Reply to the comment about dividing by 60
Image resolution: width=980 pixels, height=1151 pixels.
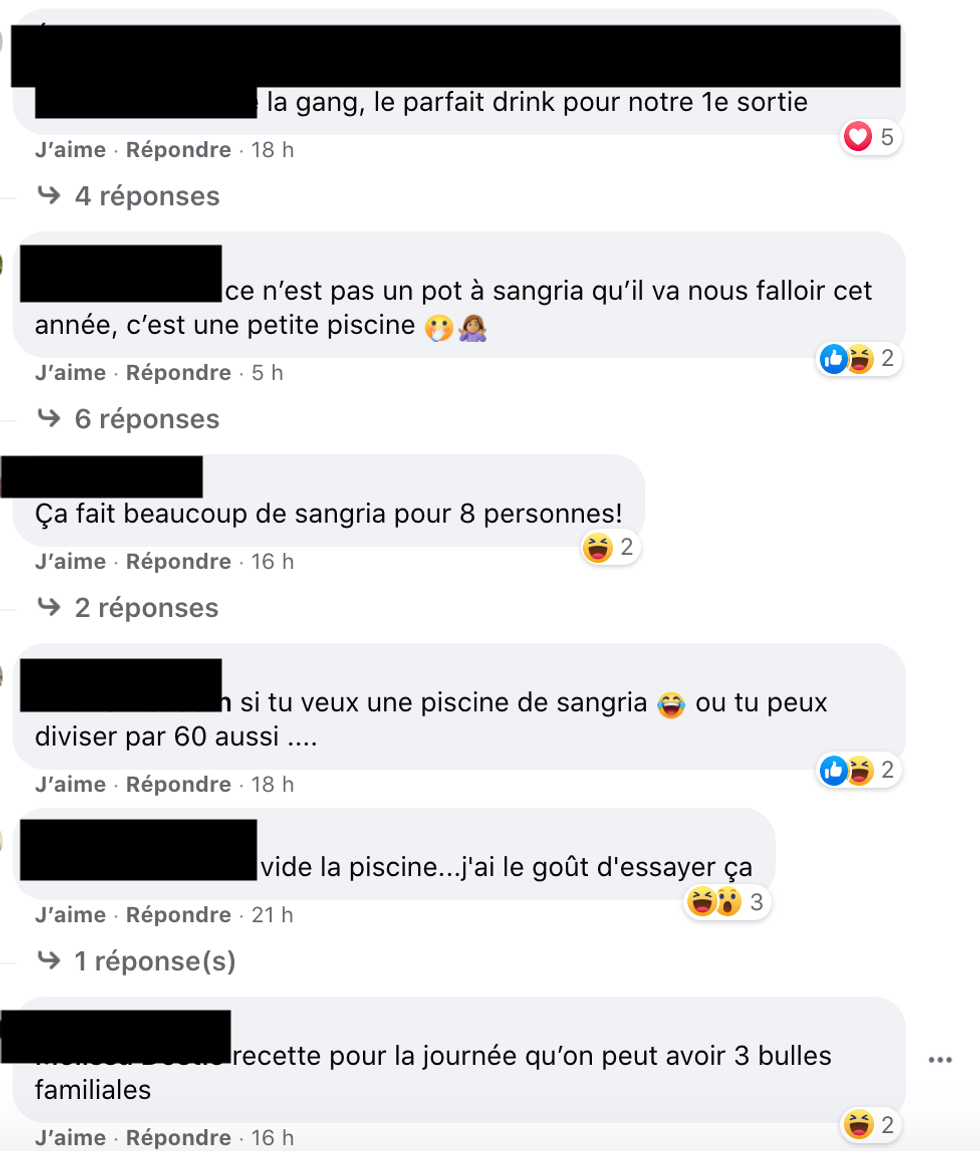(x=178, y=785)
